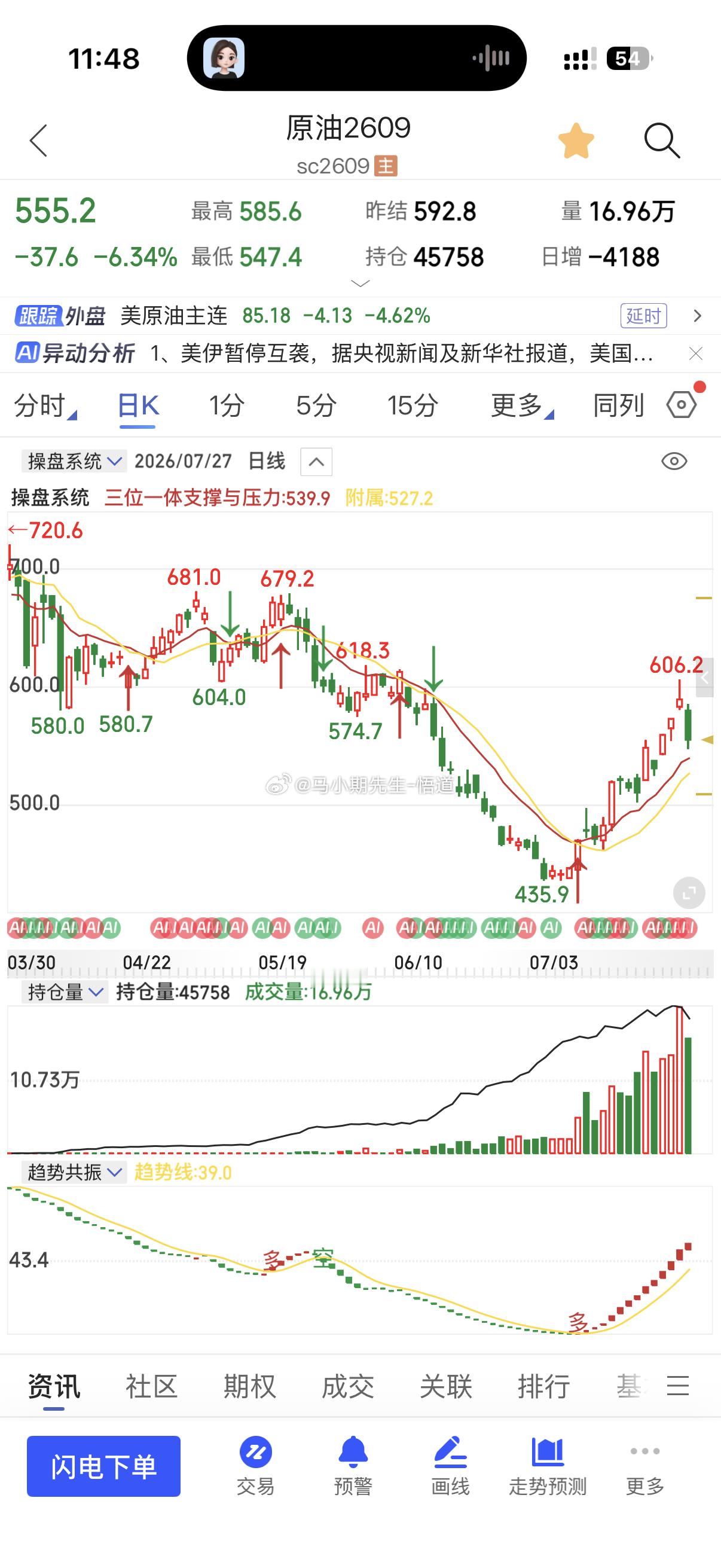This screenshot has width=721, height=1568.
Task: Open the 走势预测 tool
Action: (548, 1466)
